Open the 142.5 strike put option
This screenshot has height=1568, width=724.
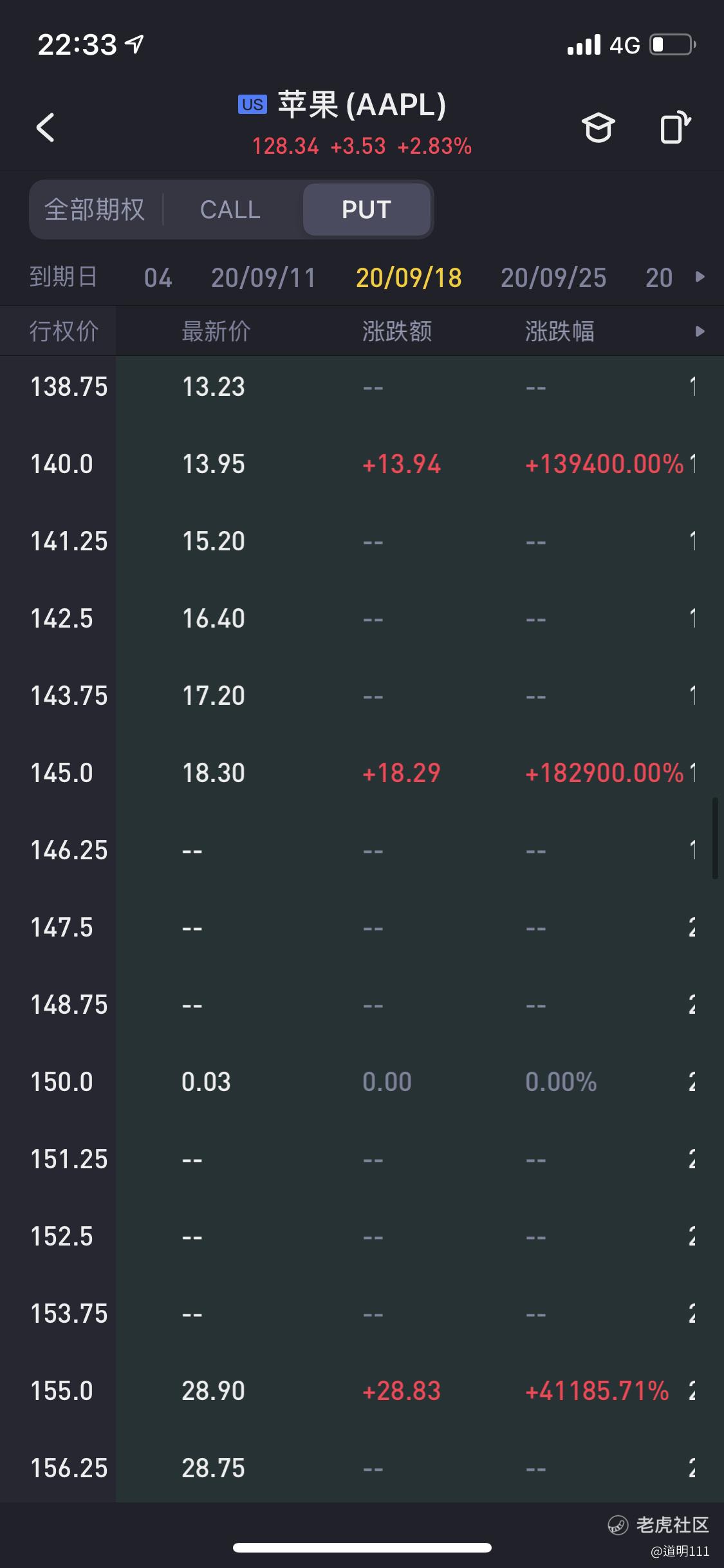tap(362, 619)
